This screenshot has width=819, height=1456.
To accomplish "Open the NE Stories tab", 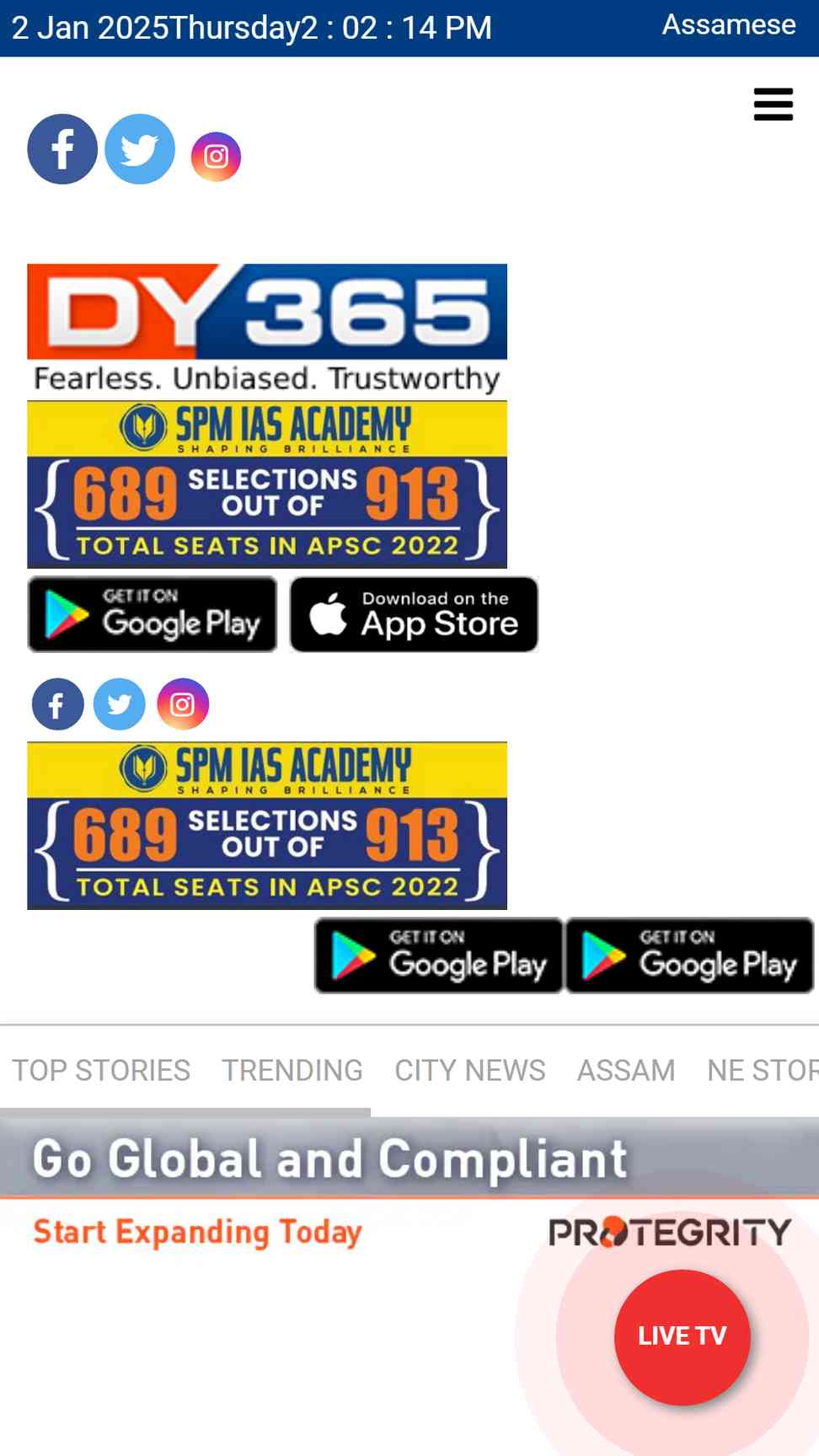I will (763, 1070).
